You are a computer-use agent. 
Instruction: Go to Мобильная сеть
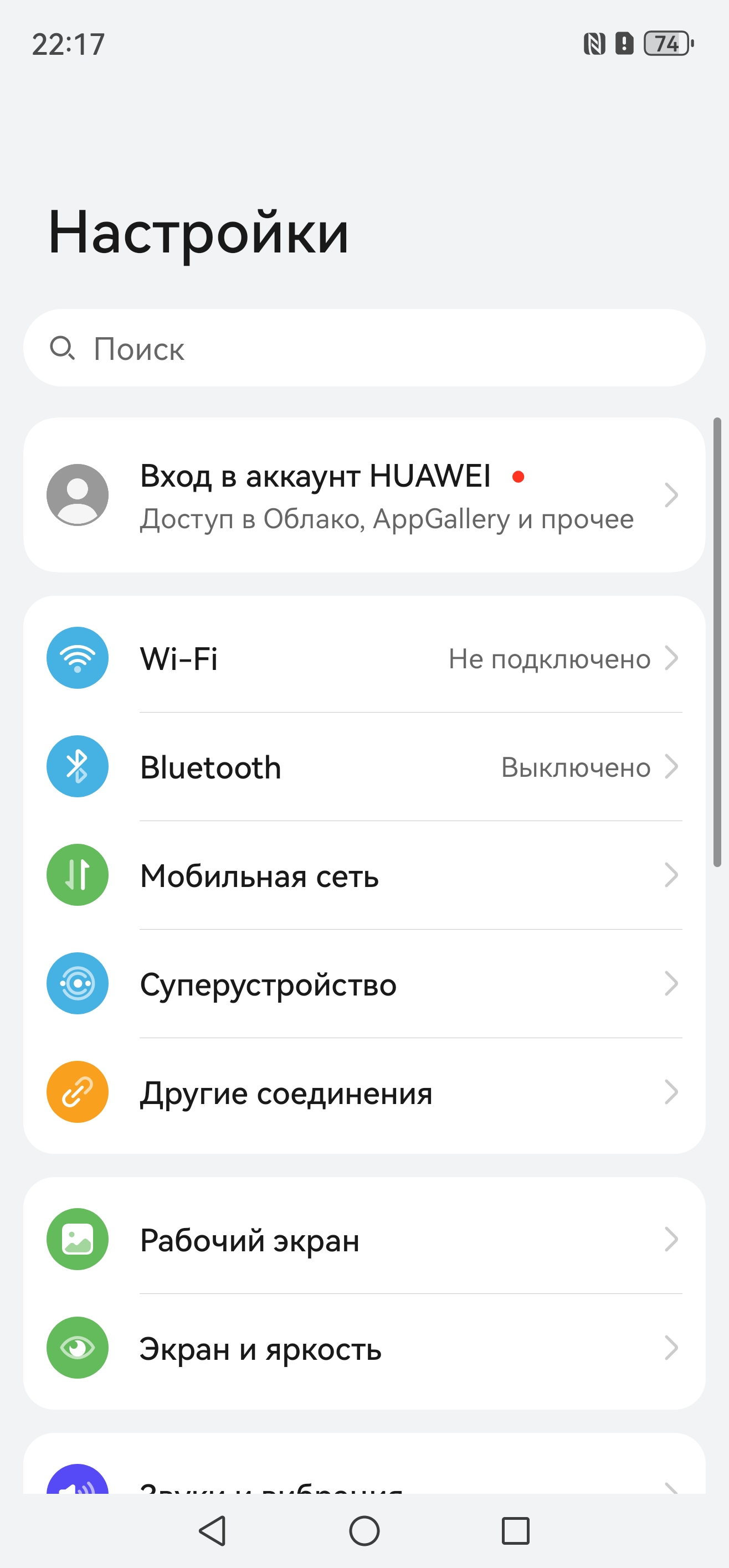coord(364,875)
